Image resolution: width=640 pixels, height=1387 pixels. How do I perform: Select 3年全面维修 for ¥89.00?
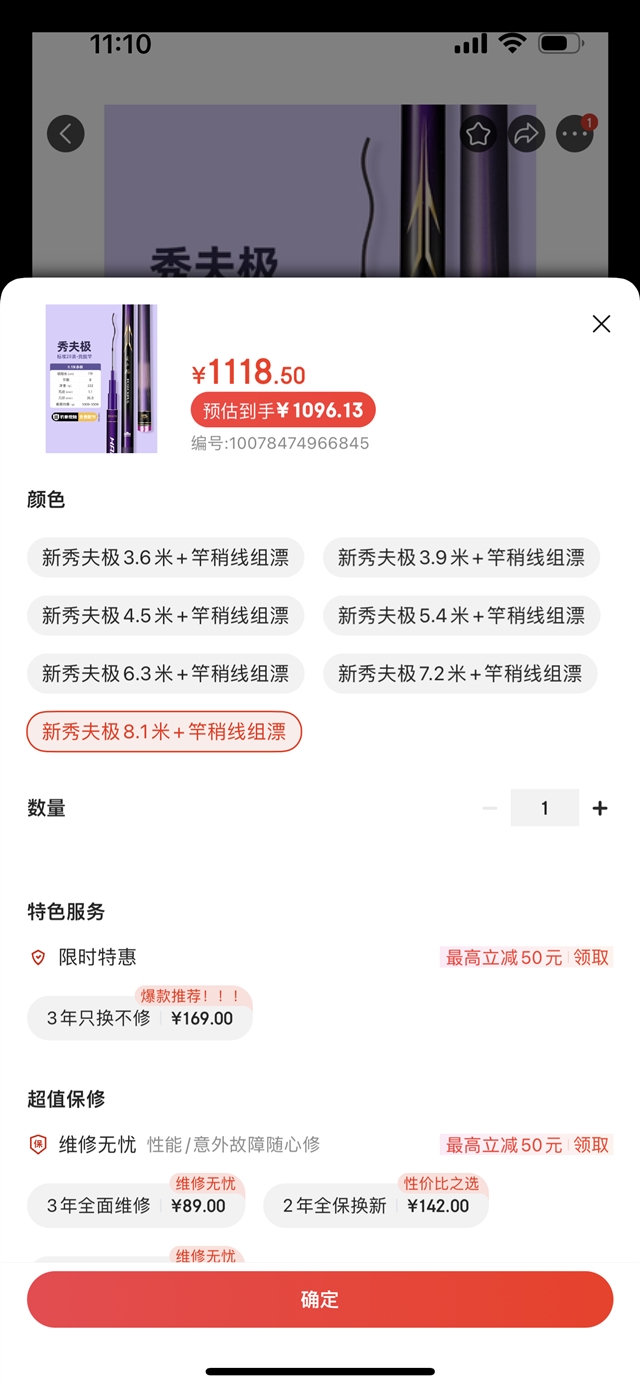point(137,1205)
